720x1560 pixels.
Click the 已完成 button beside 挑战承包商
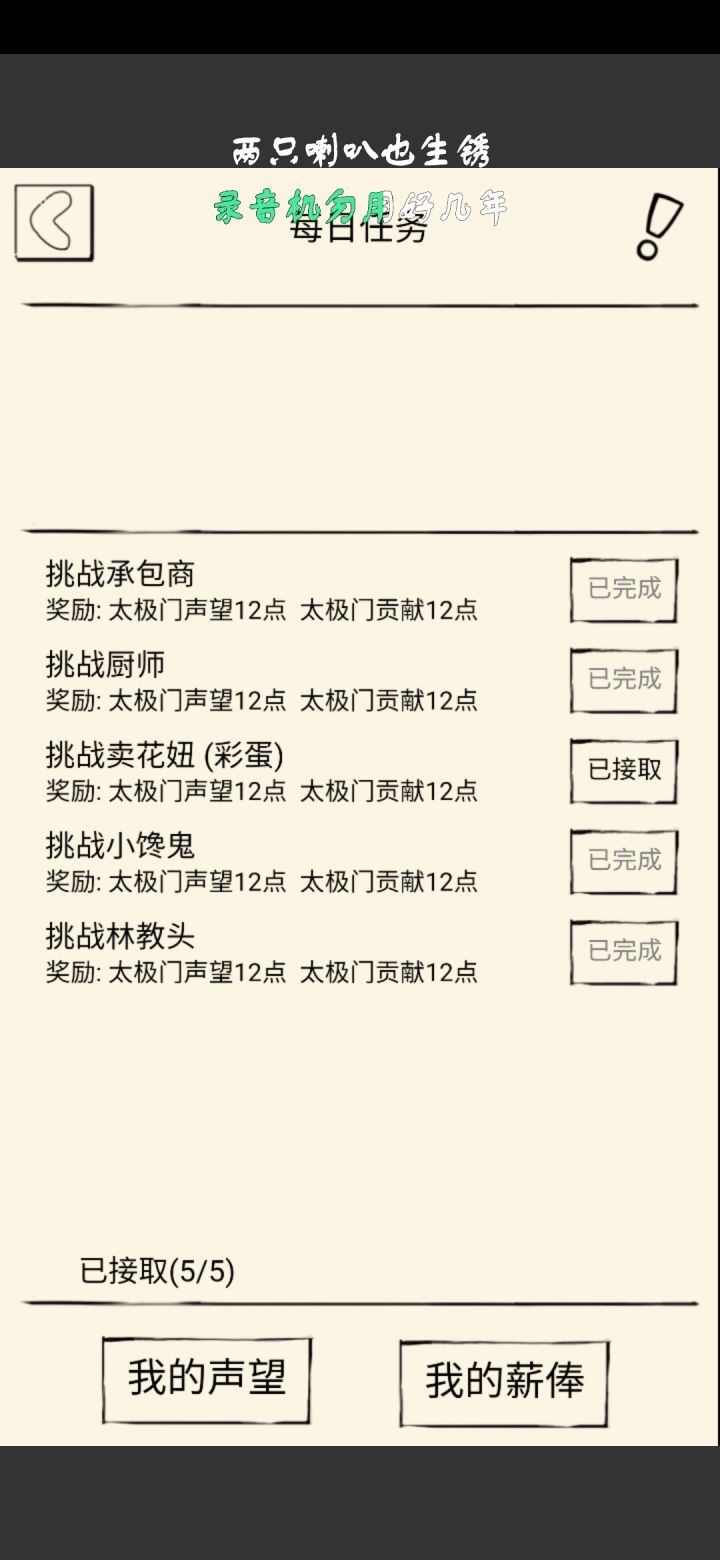(x=622, y=589)
